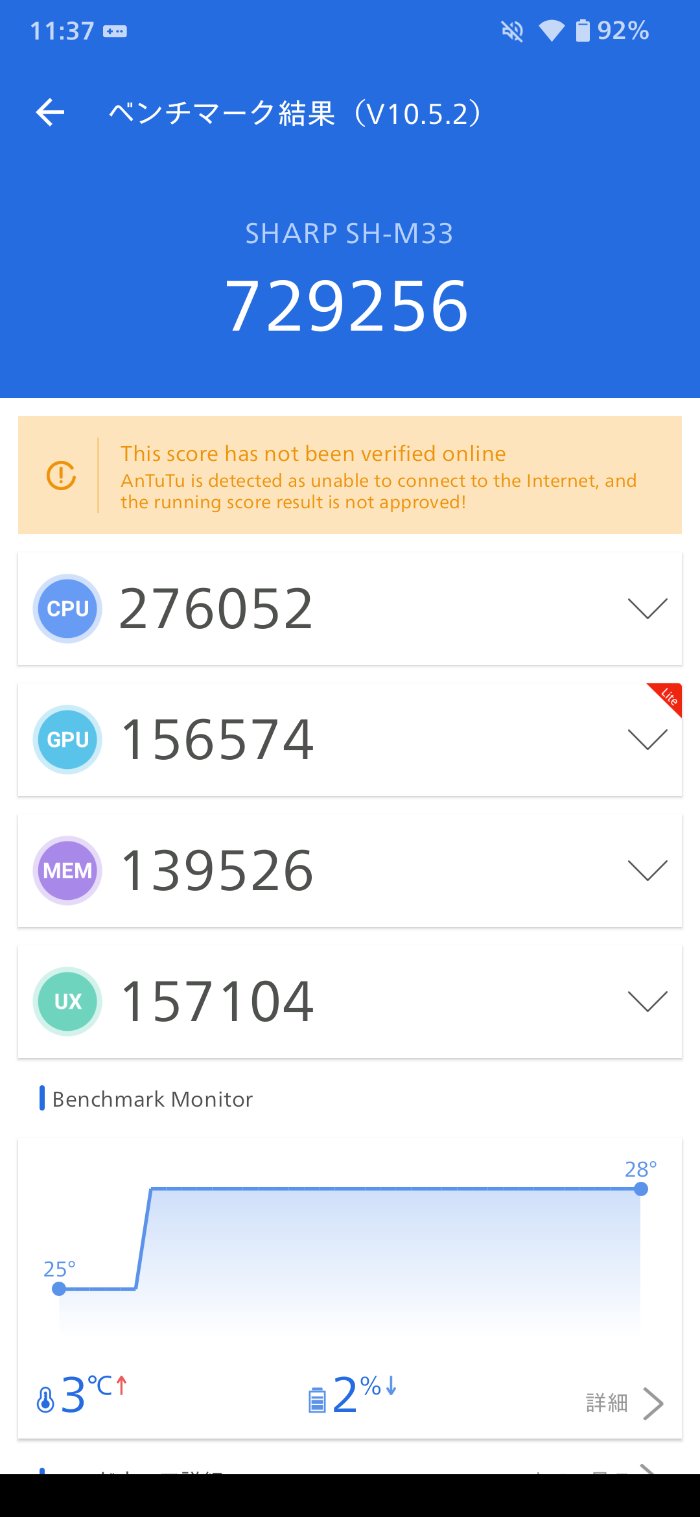Expand the UX score details

pos(647,1001)
